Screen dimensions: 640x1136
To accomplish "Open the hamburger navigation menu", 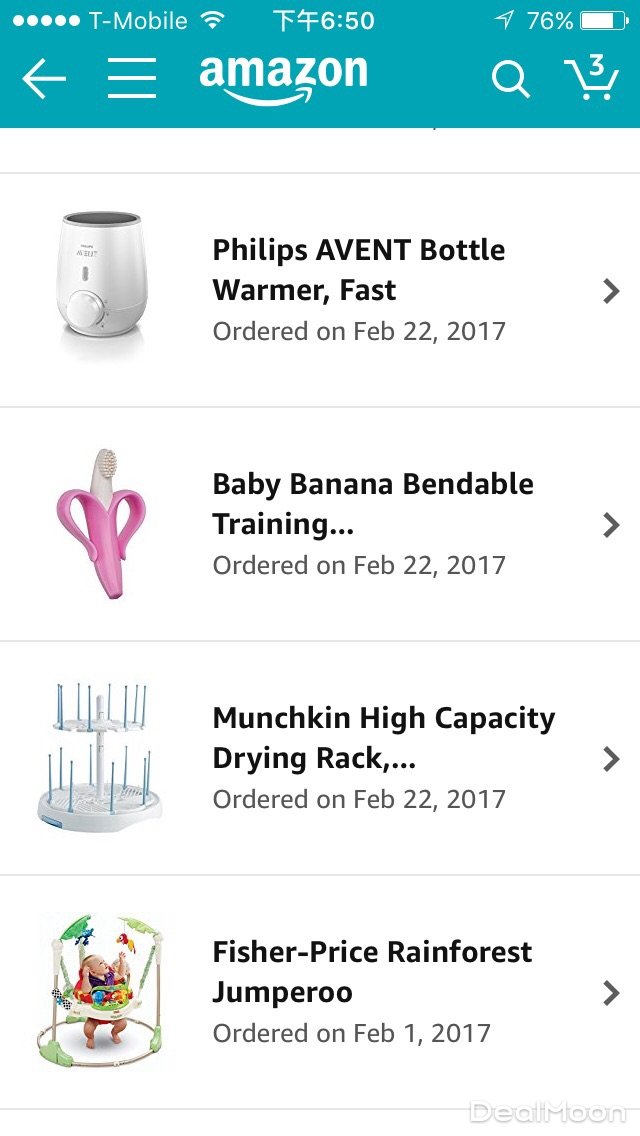I will pyautogui.click(x=132, y=78).
